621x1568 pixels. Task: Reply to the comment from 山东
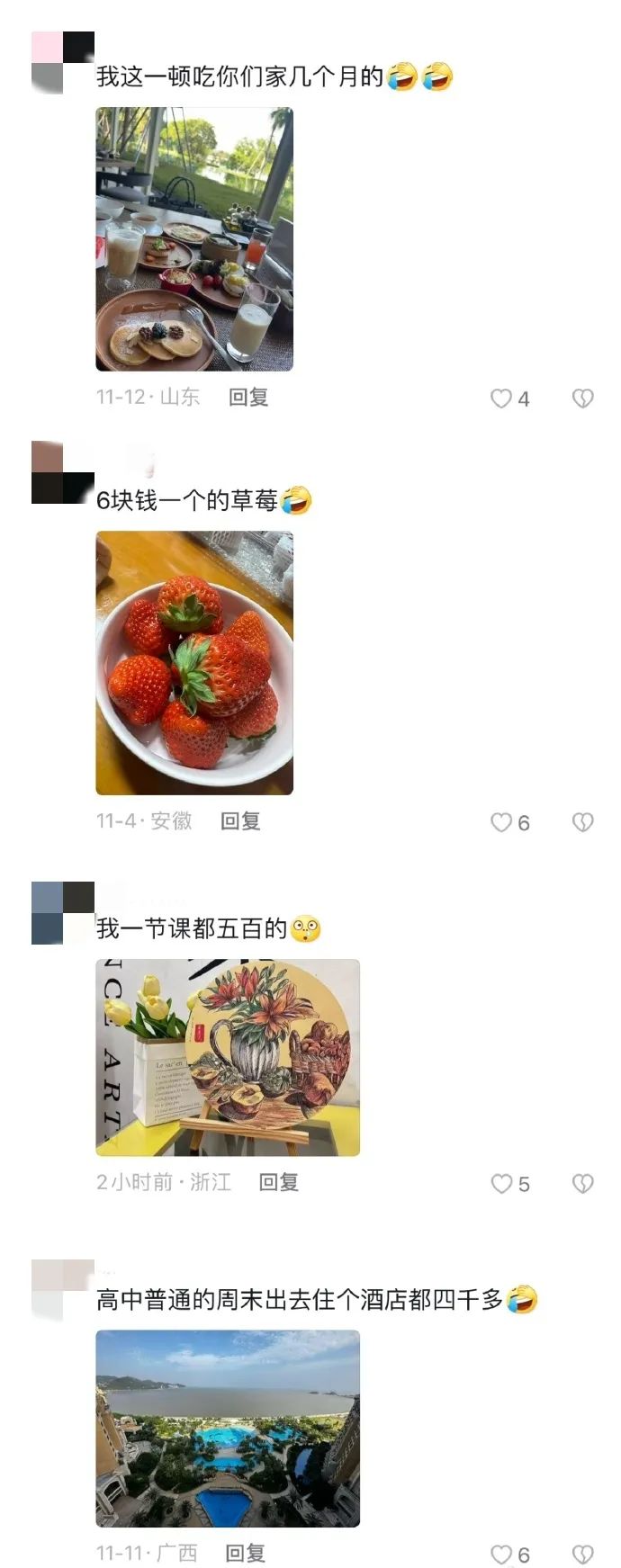tap(248, 397)
